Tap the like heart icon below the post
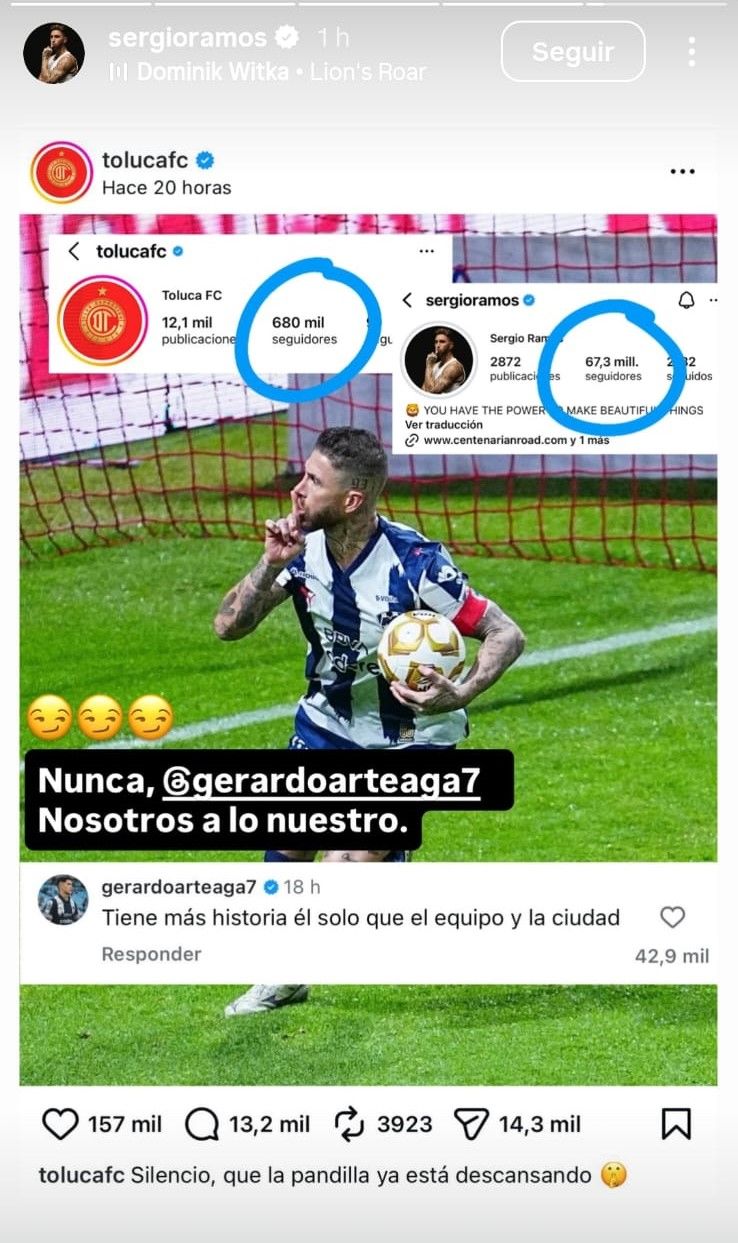738x1243 pixels. 62,1123
